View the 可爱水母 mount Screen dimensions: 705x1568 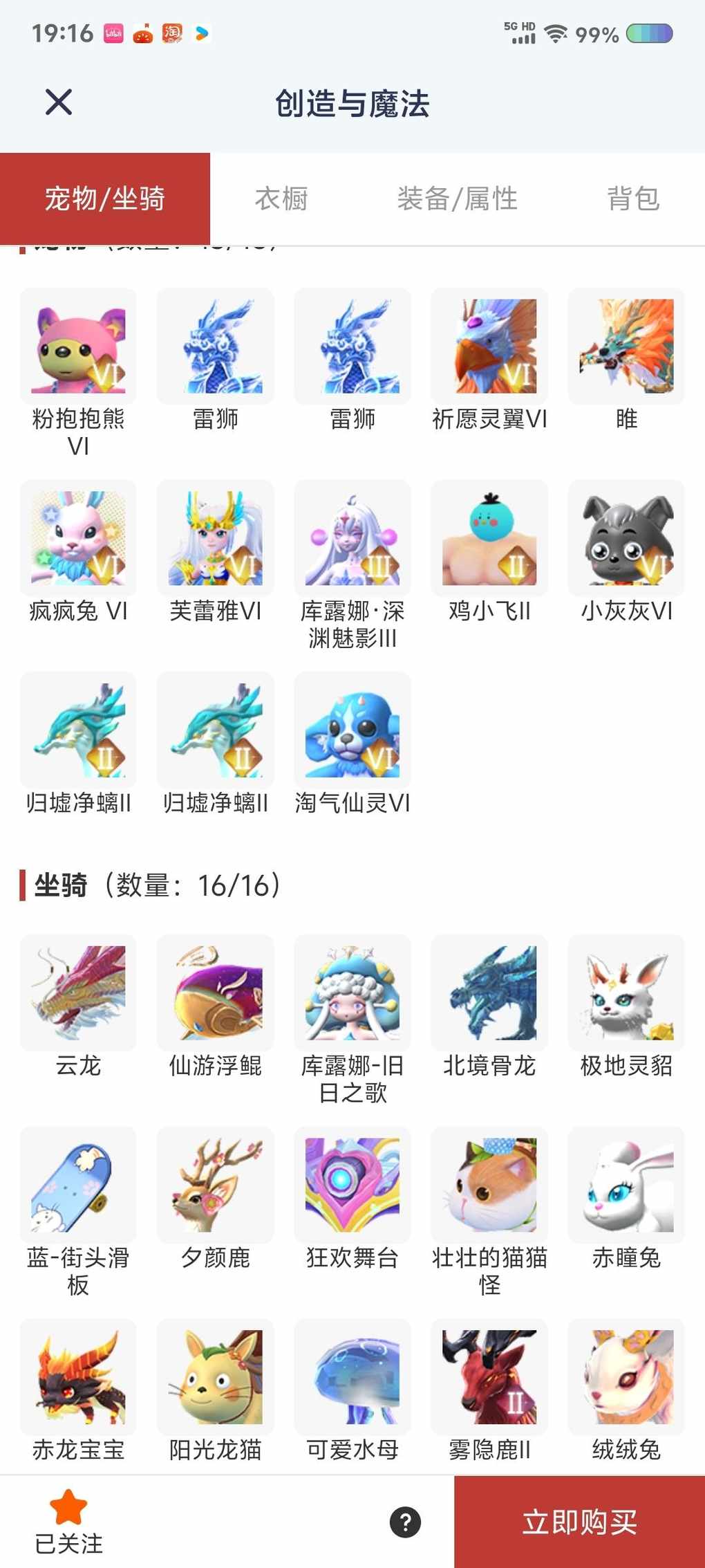coord(352,1377)
